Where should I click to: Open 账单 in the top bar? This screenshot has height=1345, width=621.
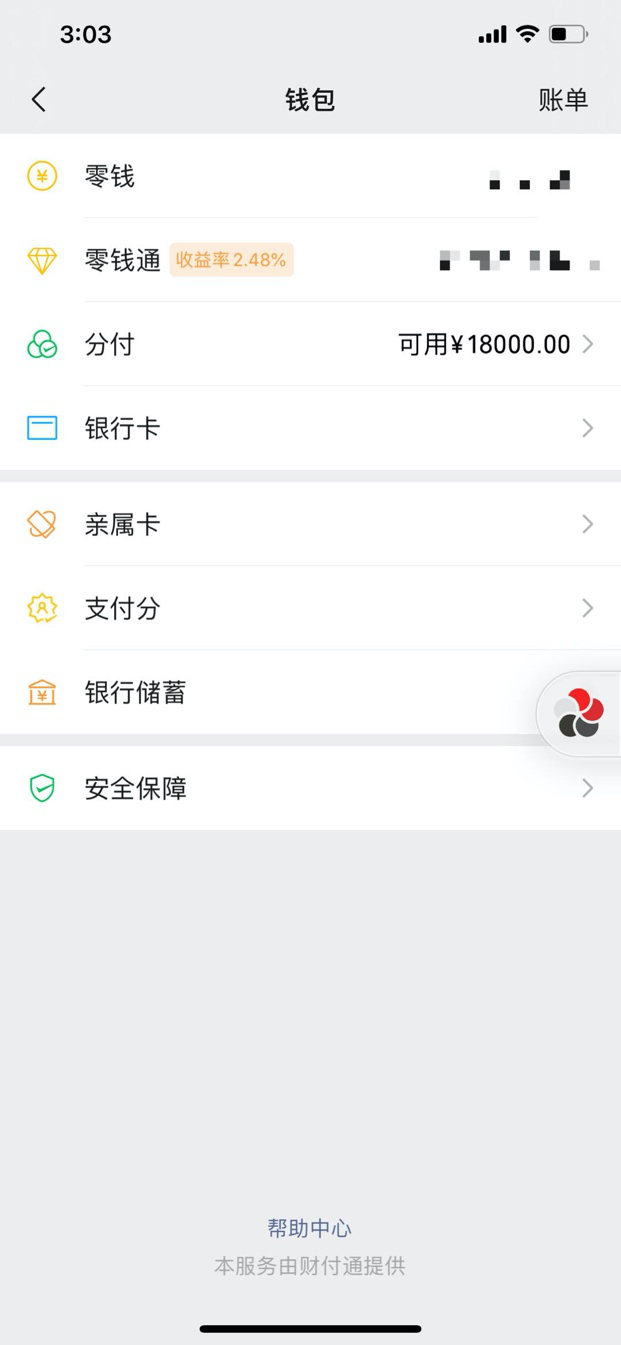tap(563, 100)
